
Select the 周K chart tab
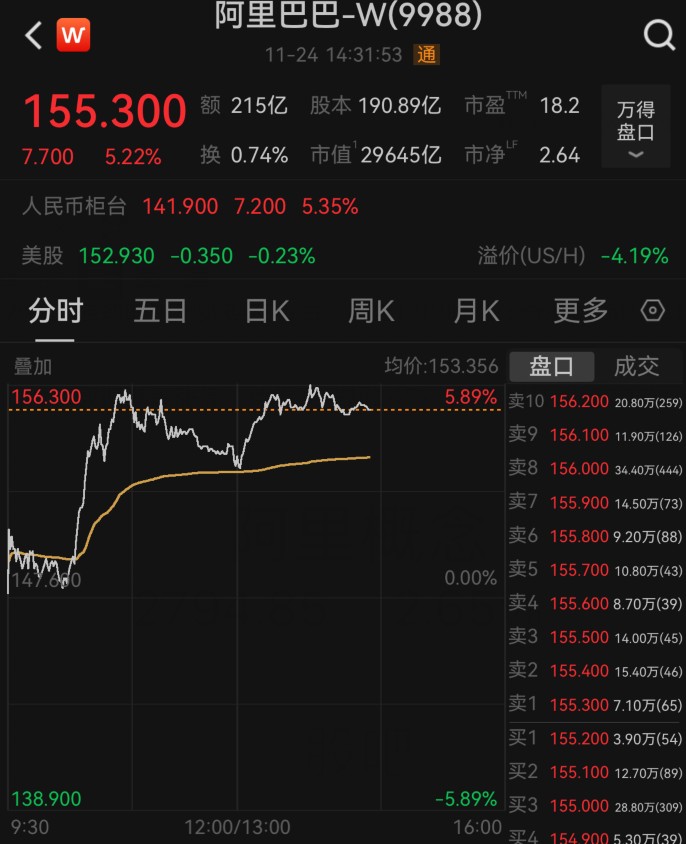371,311
